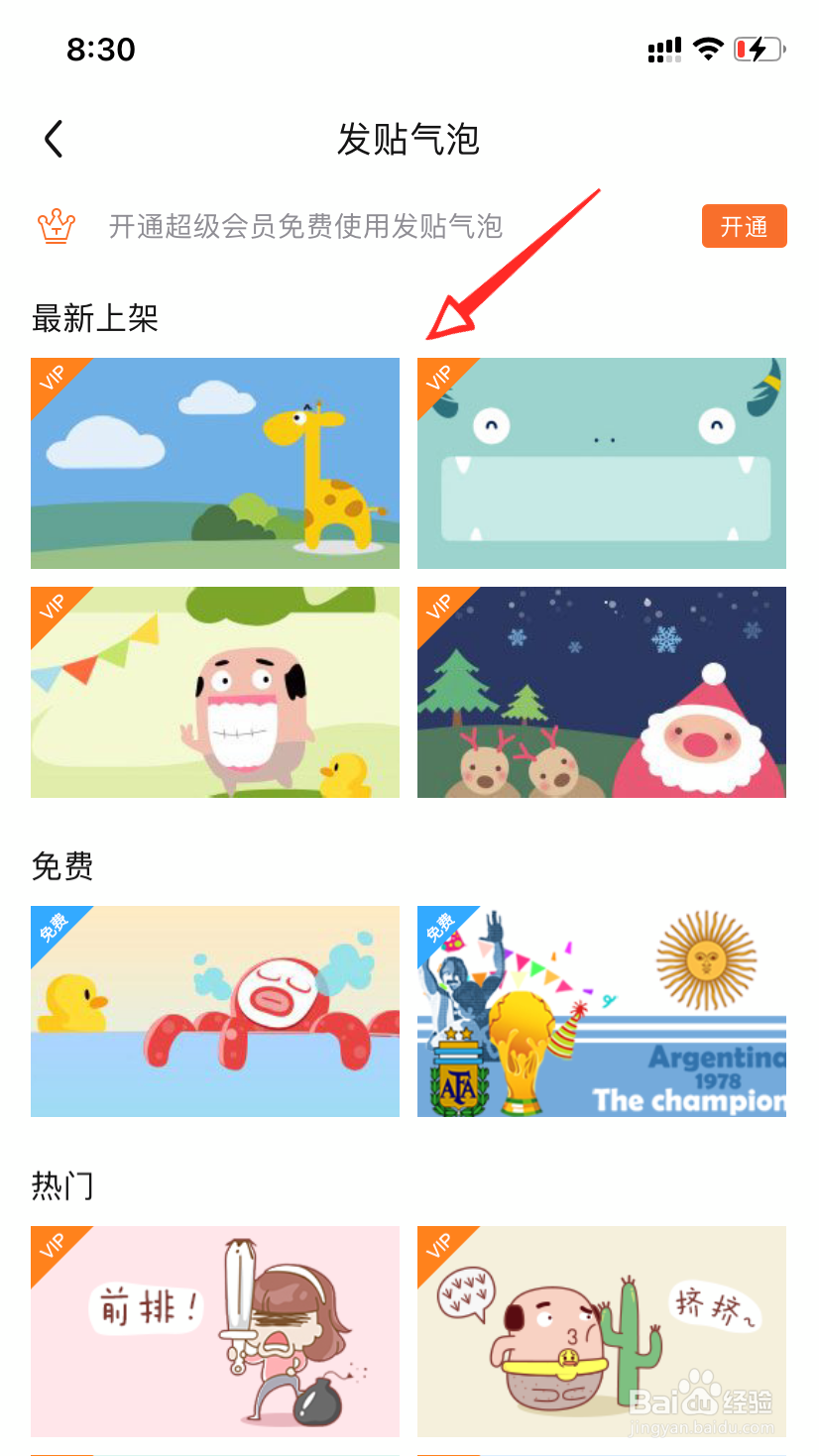Image resolution: width=819 pixels, height=1456 pixels.
Task: Choose the monster bubble marked by the red arrow
Action: point(601,463)
